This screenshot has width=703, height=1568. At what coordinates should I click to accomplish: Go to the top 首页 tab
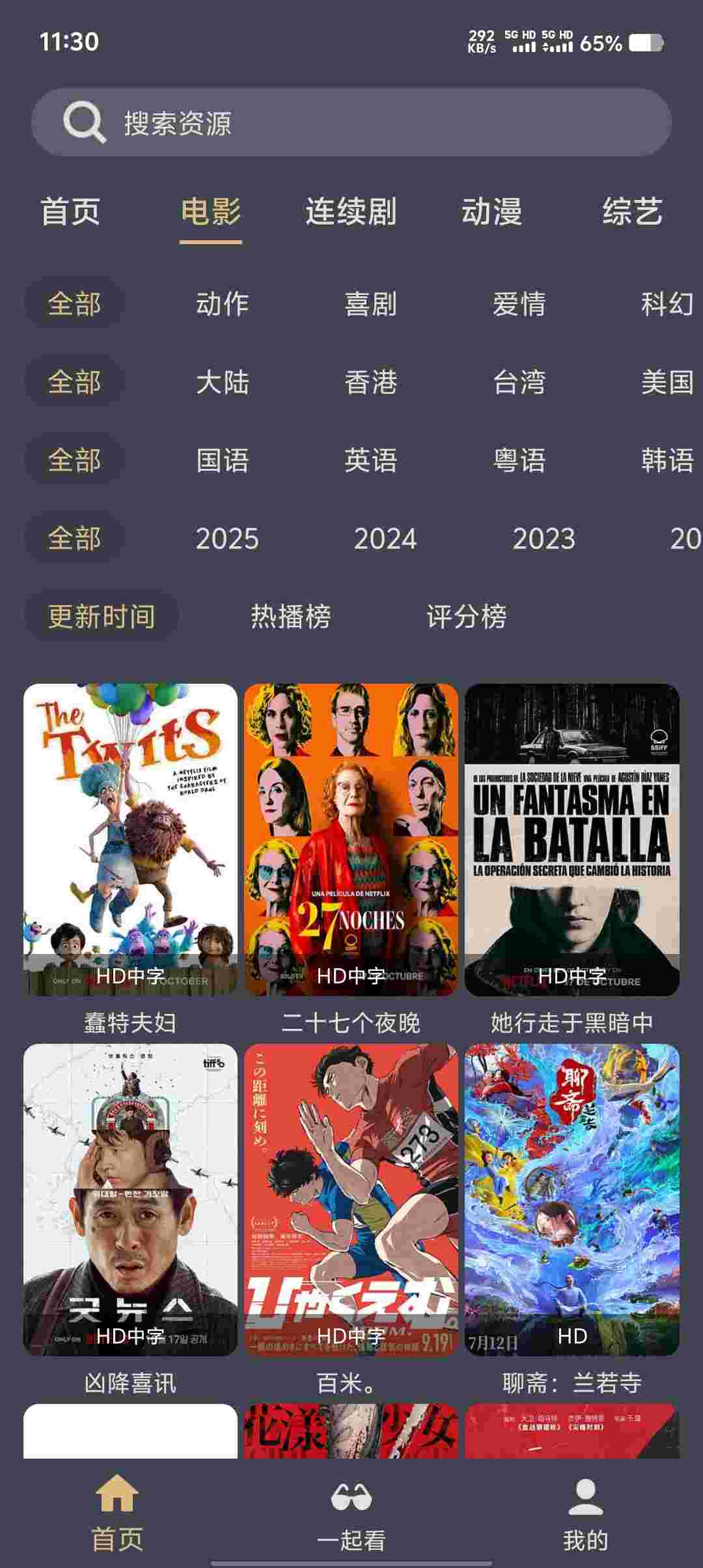[x=70, y=212]
